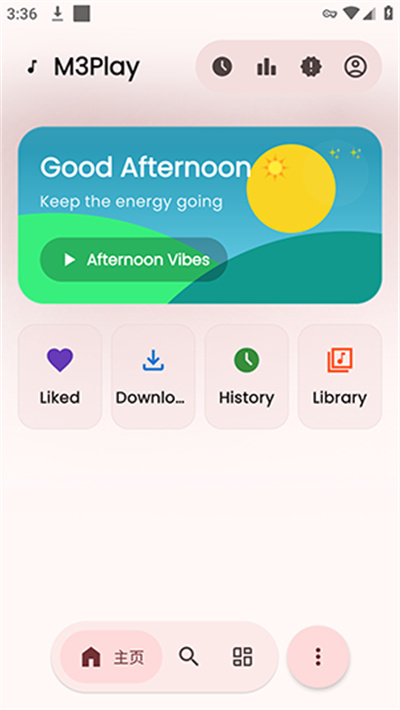Switch to the grid browse tab

[242, 657]
